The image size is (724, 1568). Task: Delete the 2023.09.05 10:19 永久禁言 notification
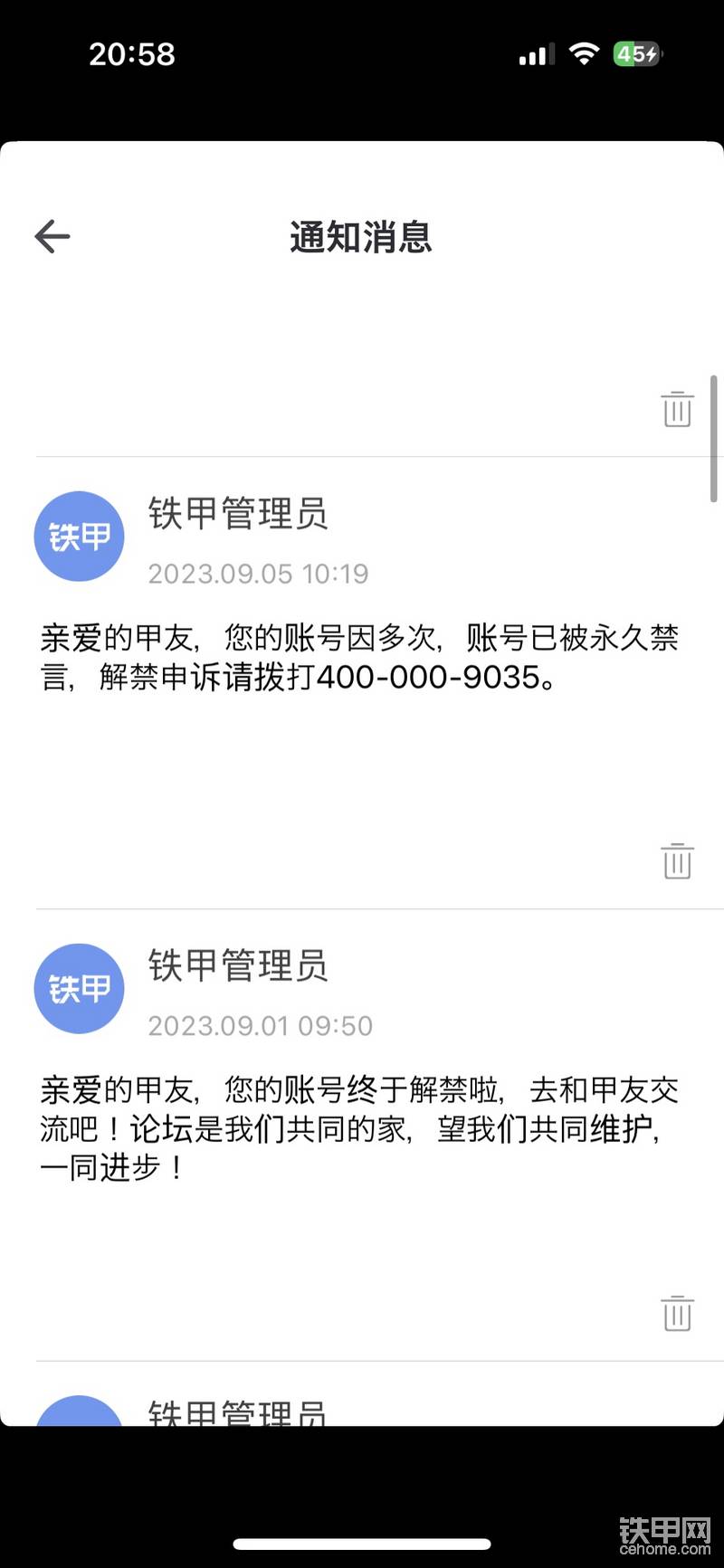click(677, 861)
